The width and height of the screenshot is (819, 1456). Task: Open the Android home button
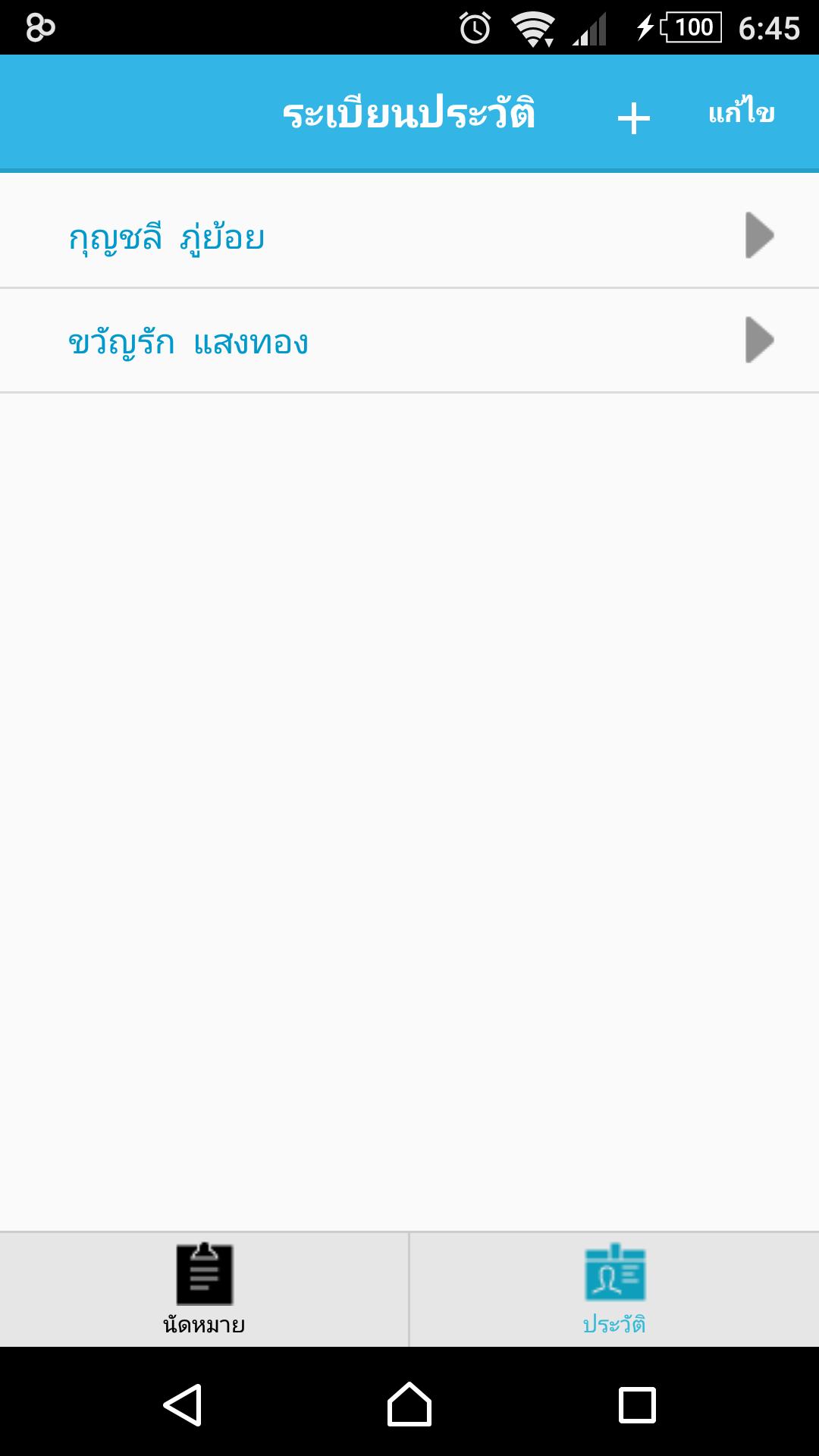pyautogui.click(x=409, y=1403)
